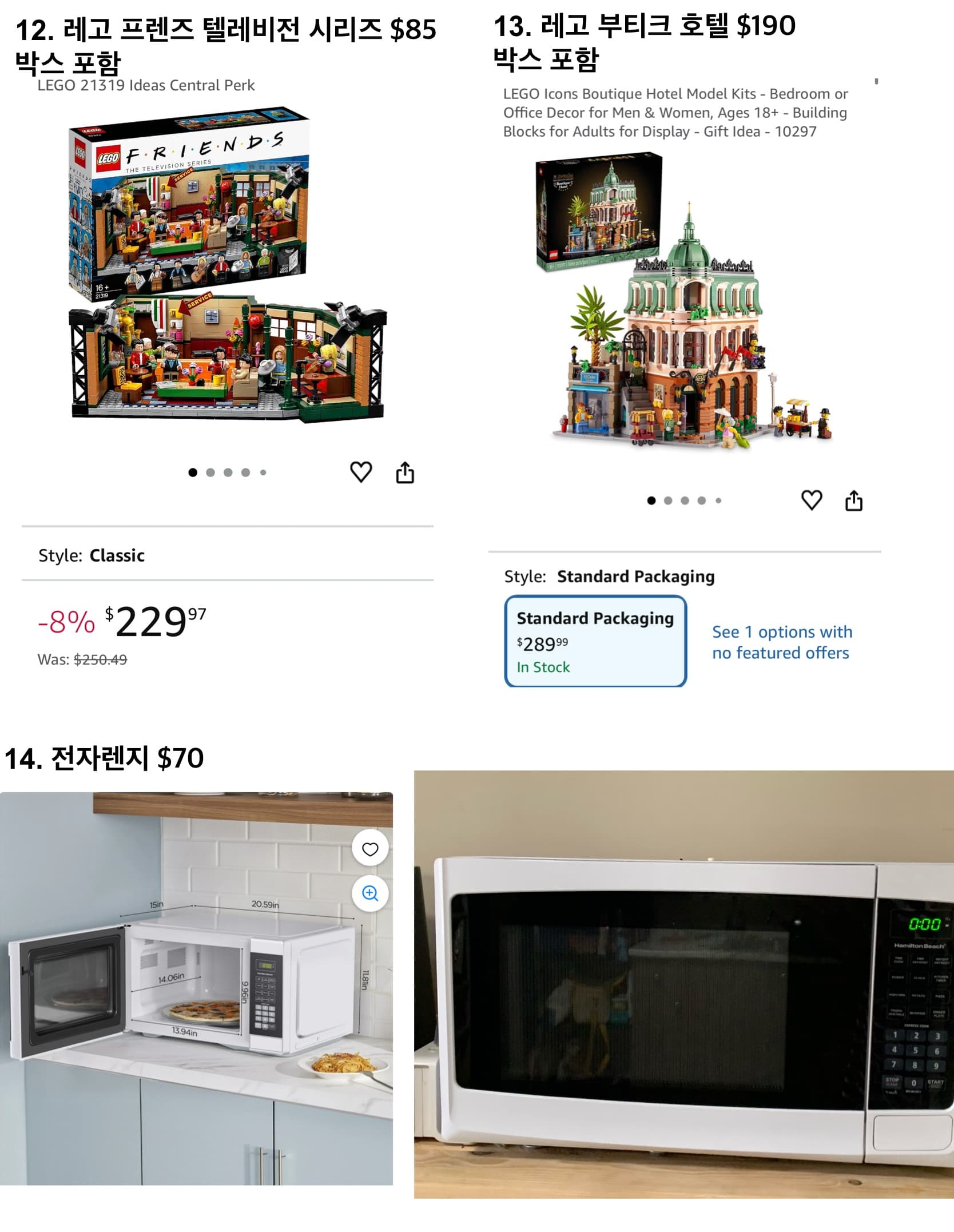Share the Boutique Hotel listing

click(854, 500)
